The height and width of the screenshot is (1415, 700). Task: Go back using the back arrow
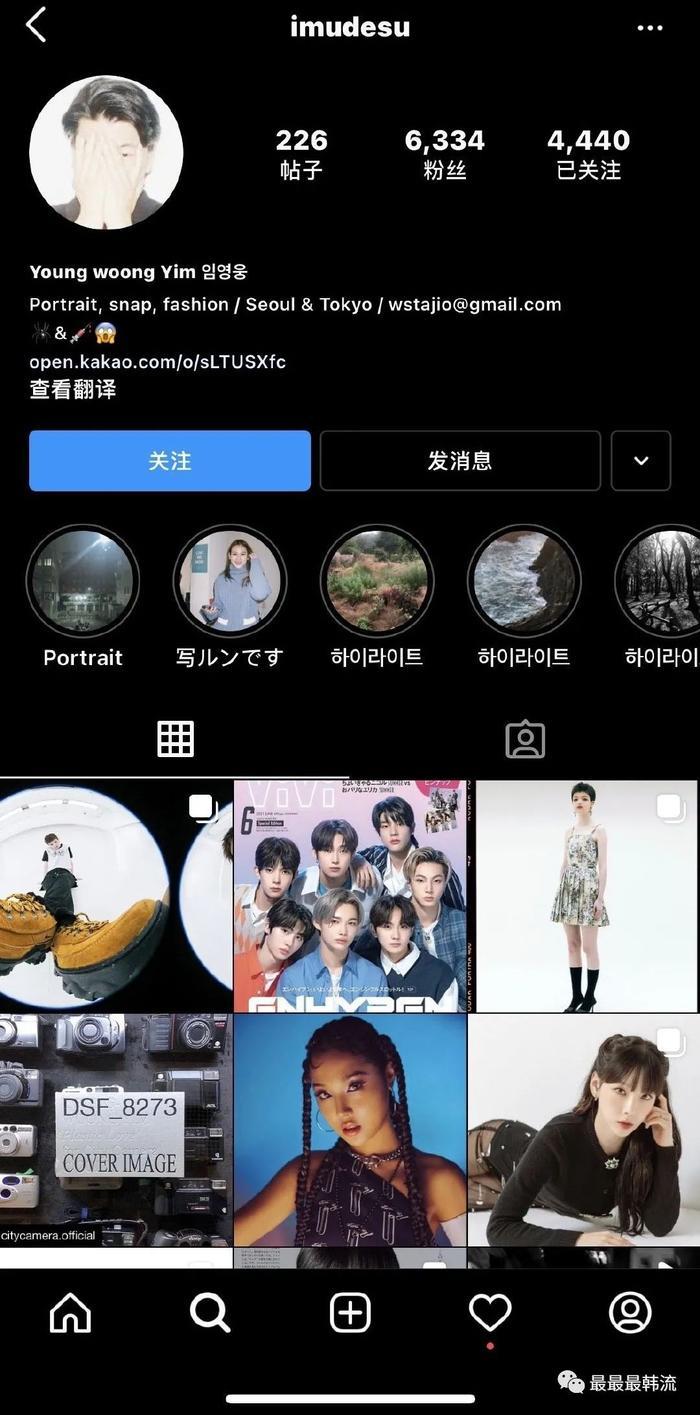pos(37,26)
